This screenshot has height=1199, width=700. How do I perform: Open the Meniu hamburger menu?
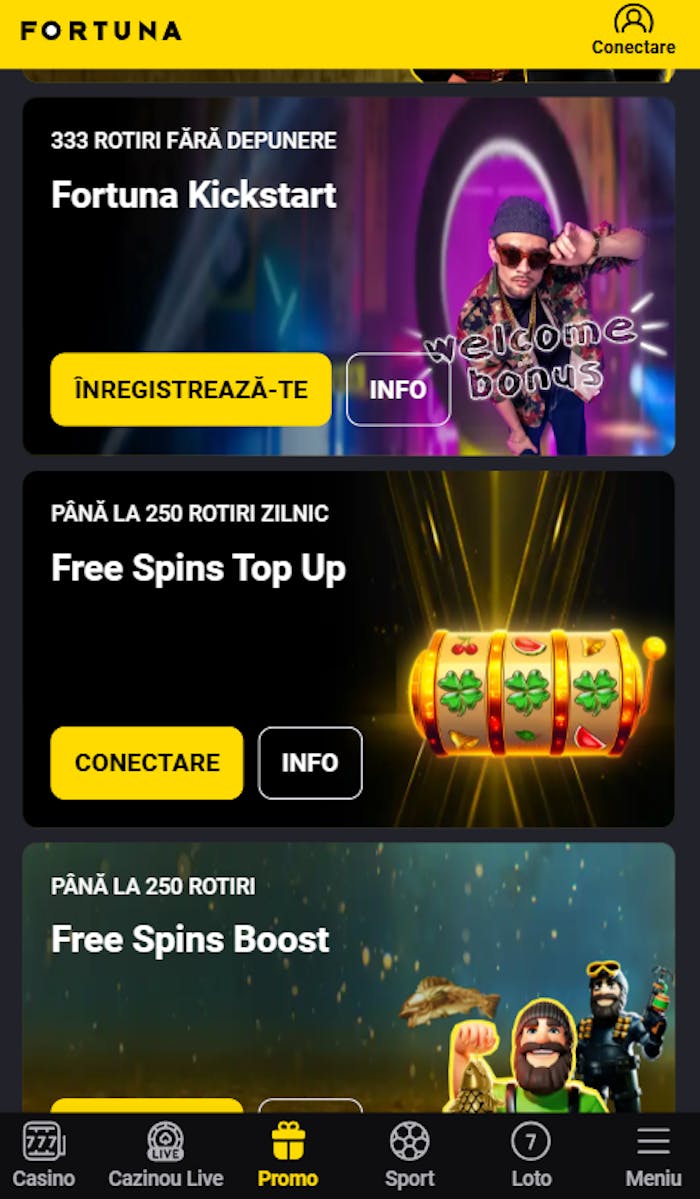653,1155
